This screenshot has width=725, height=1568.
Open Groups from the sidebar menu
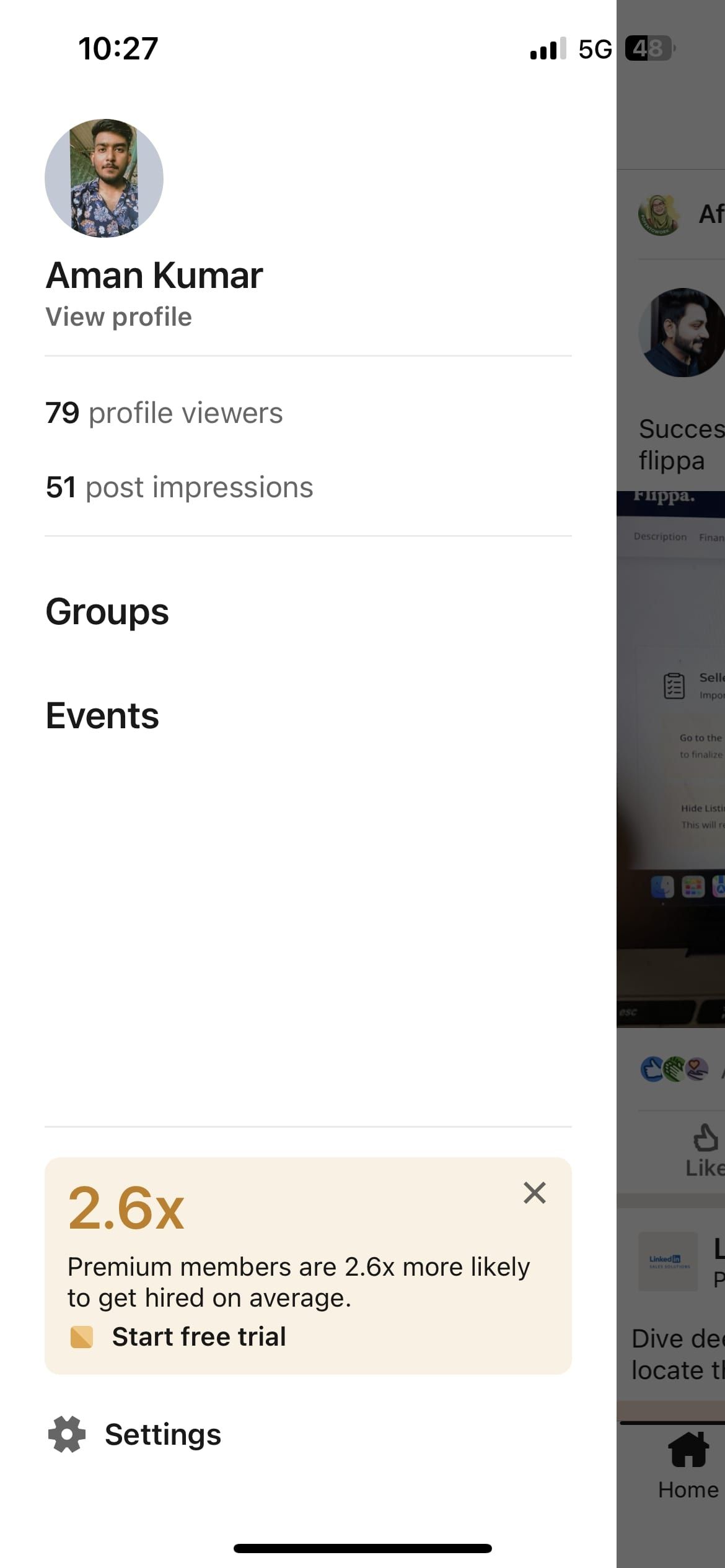pyautogui.click(x=107, y=612)
